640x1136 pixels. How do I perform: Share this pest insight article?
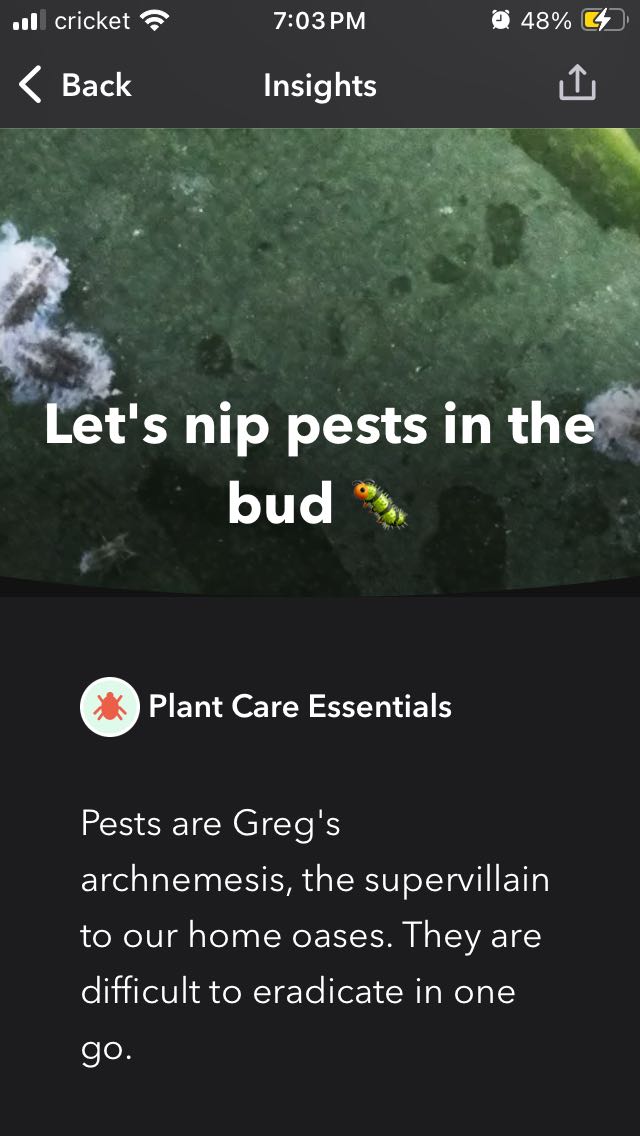(x=577, y=85)
